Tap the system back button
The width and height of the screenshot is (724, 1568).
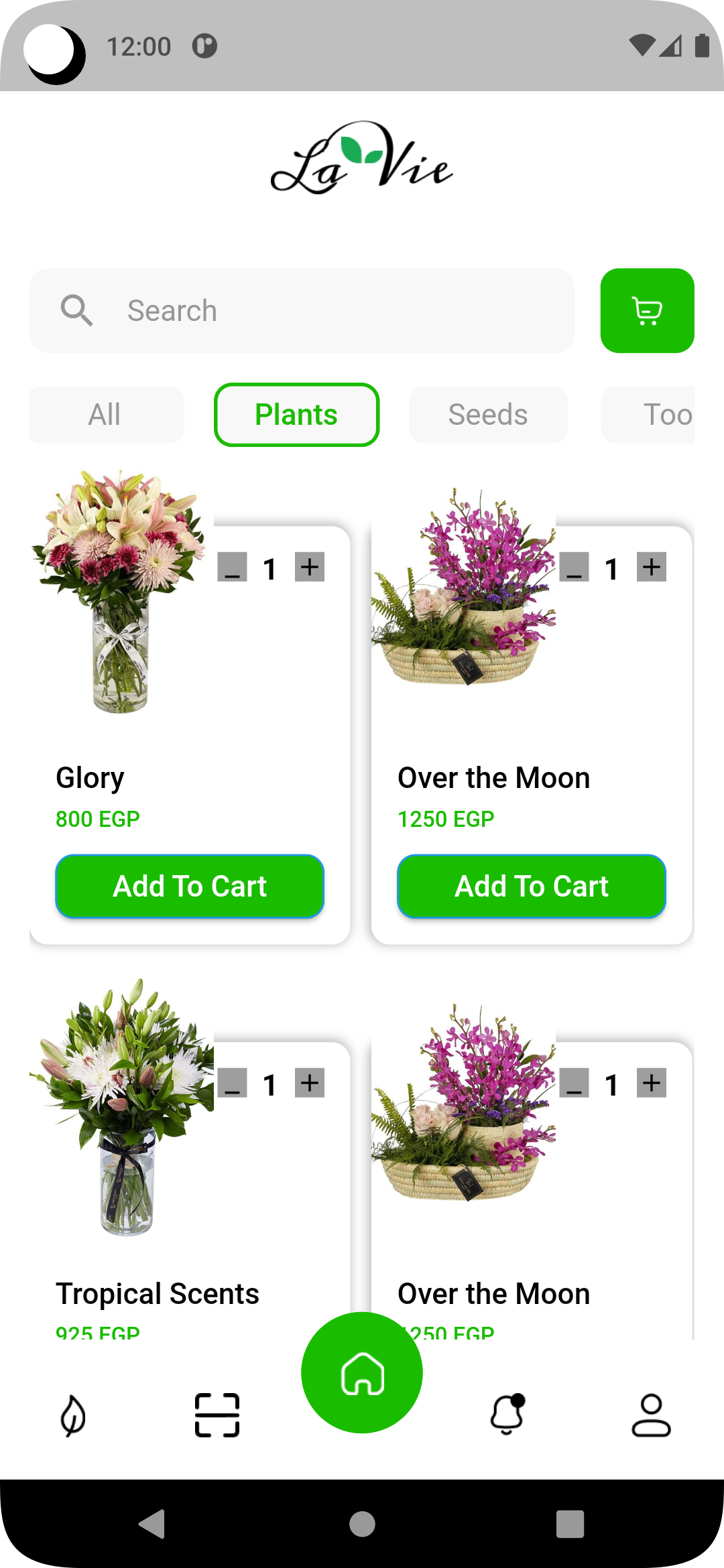coord(153,1524)
